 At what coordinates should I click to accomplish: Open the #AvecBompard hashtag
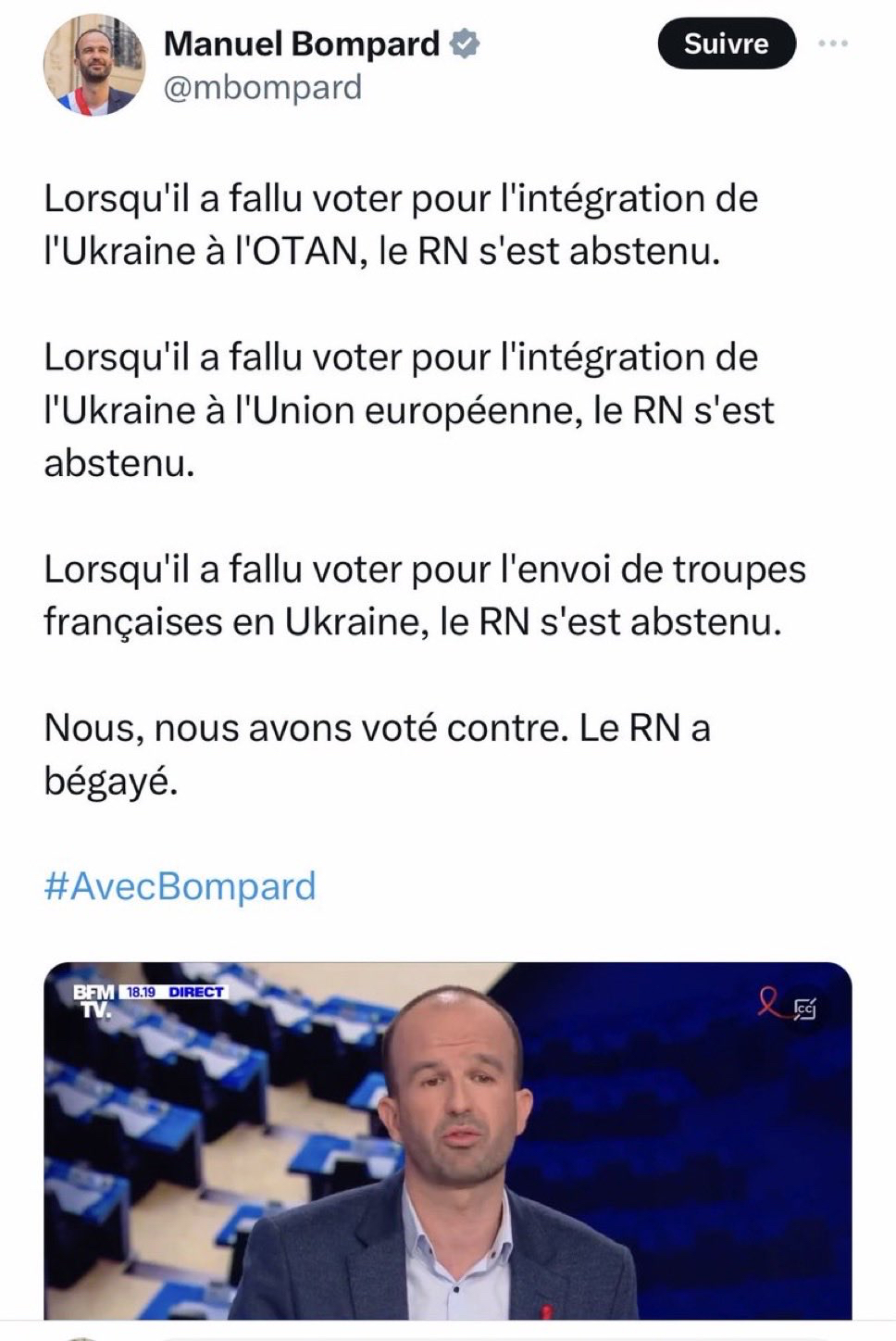click(180, 885)
